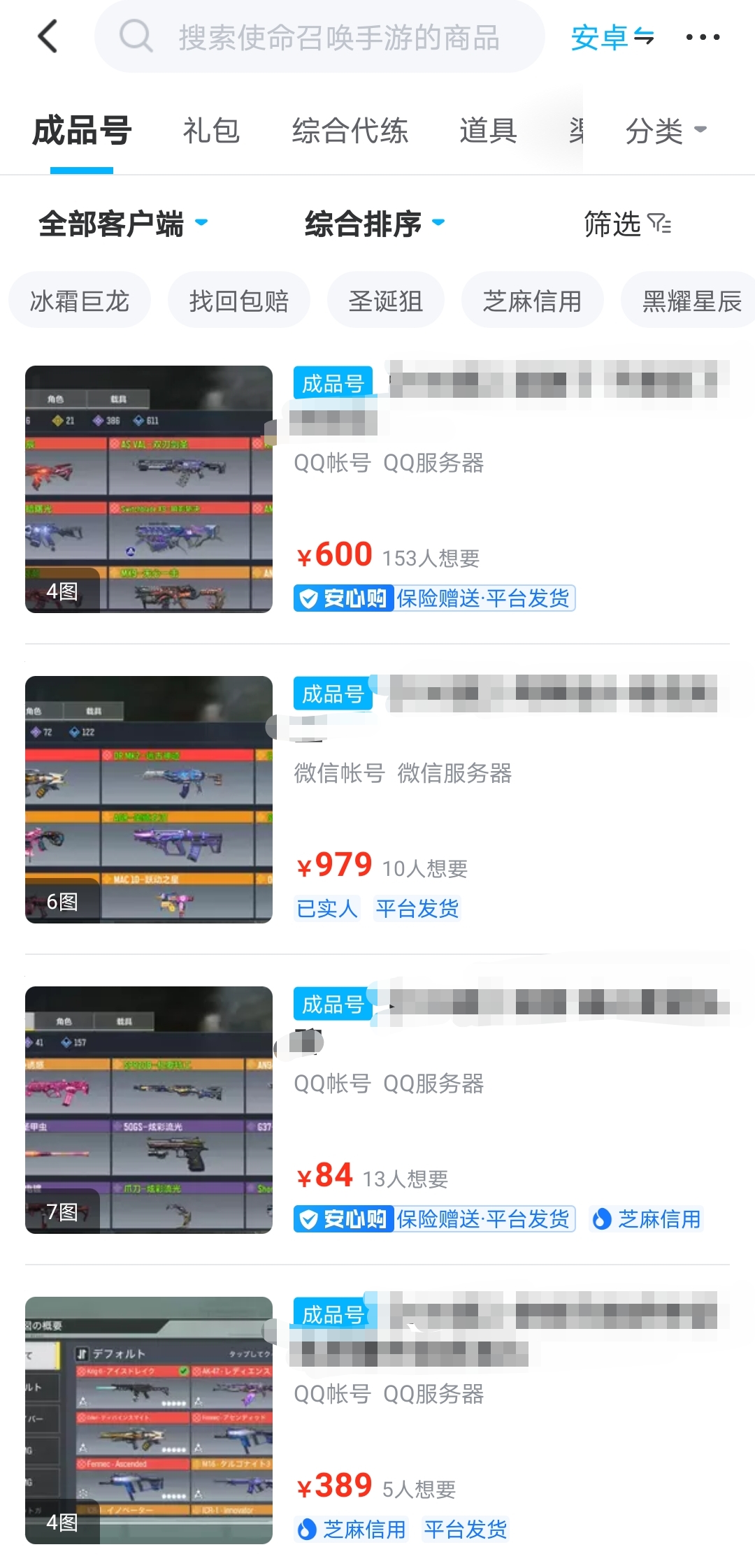Expand the 全部客户端 dropdown
Viewport: 755px width, 1568px height.
tap(123, 224)
